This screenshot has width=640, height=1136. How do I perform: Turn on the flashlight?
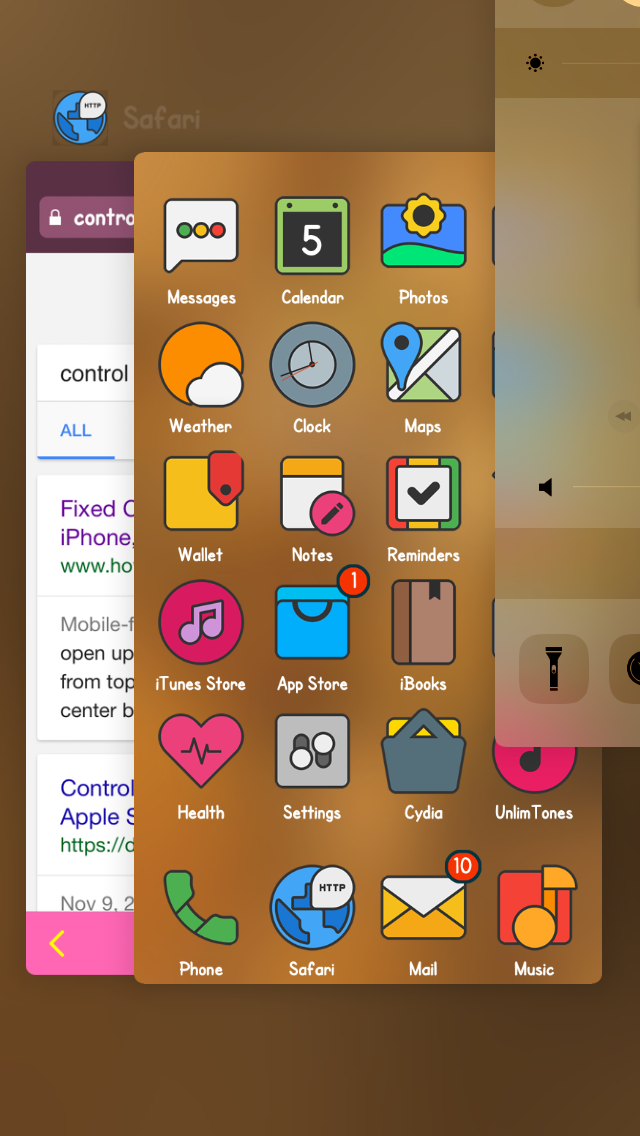(554, 669)
